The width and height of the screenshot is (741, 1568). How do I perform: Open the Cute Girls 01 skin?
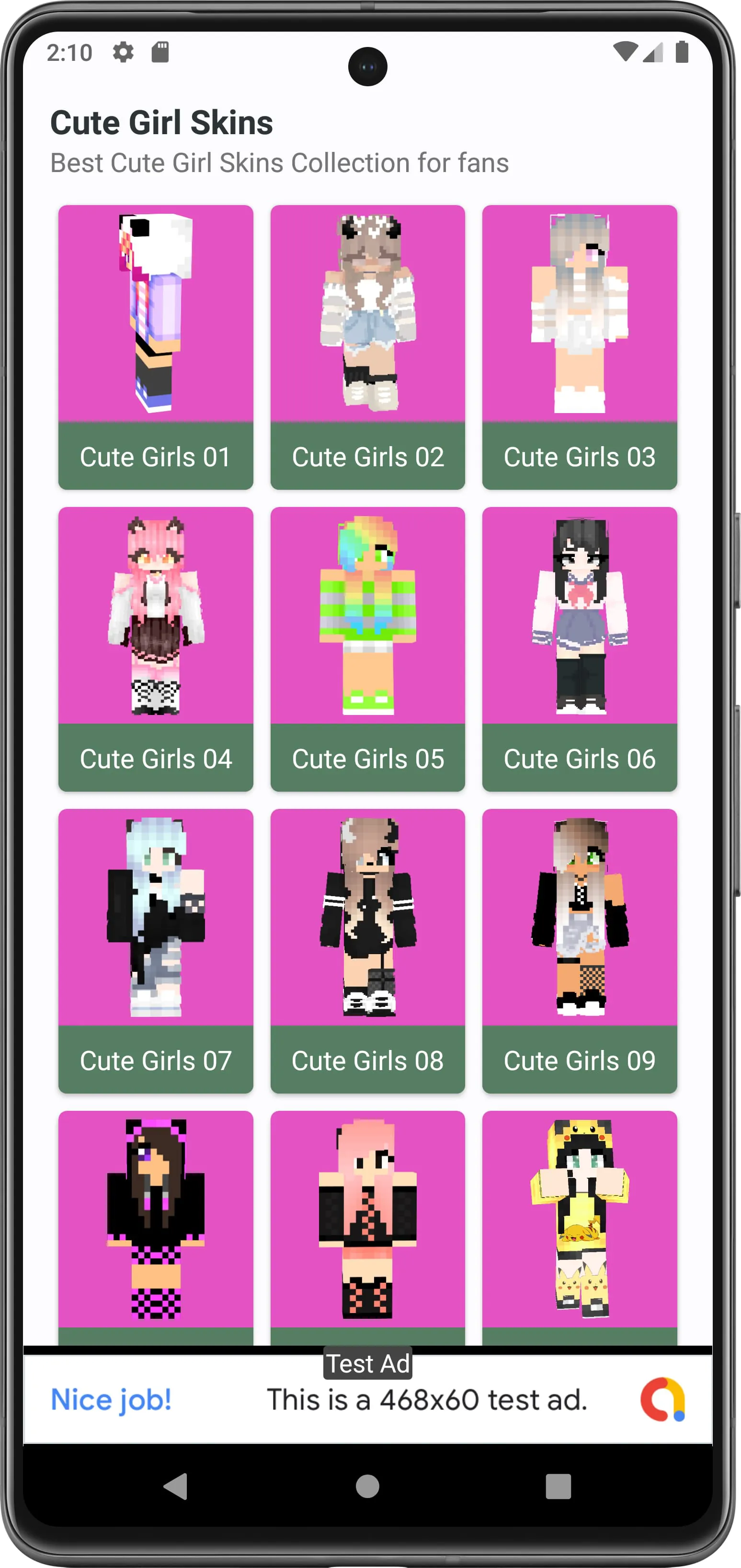tap(155, 346)
